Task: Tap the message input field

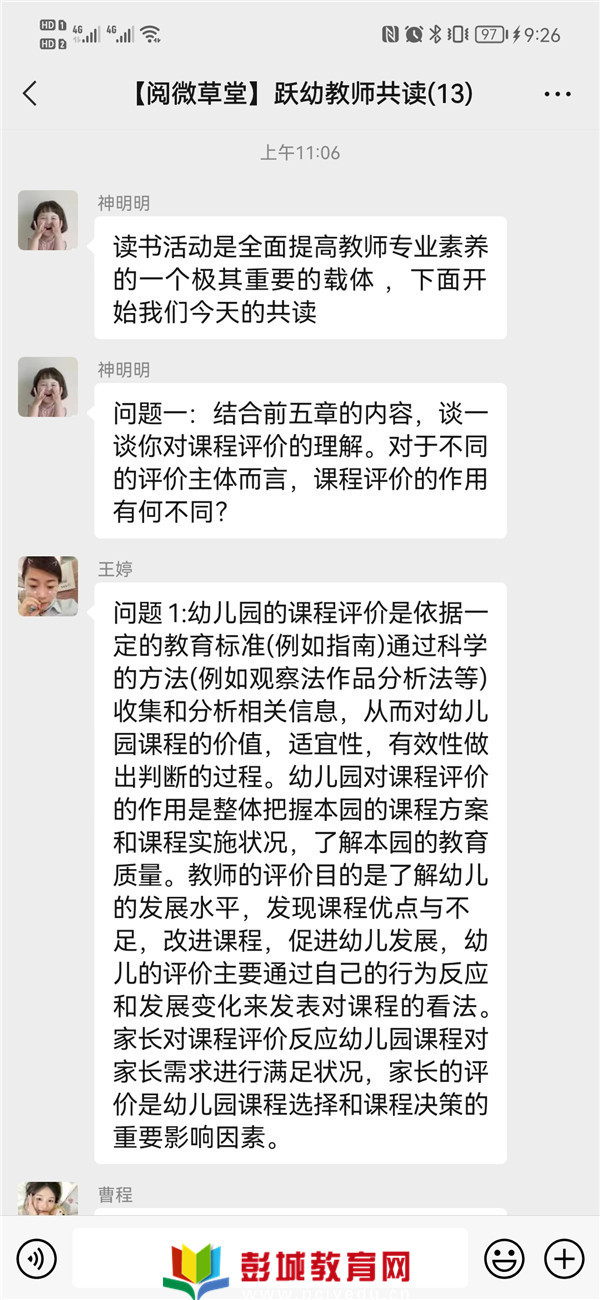Action: pyautogui.click(x=270, y=1257)
